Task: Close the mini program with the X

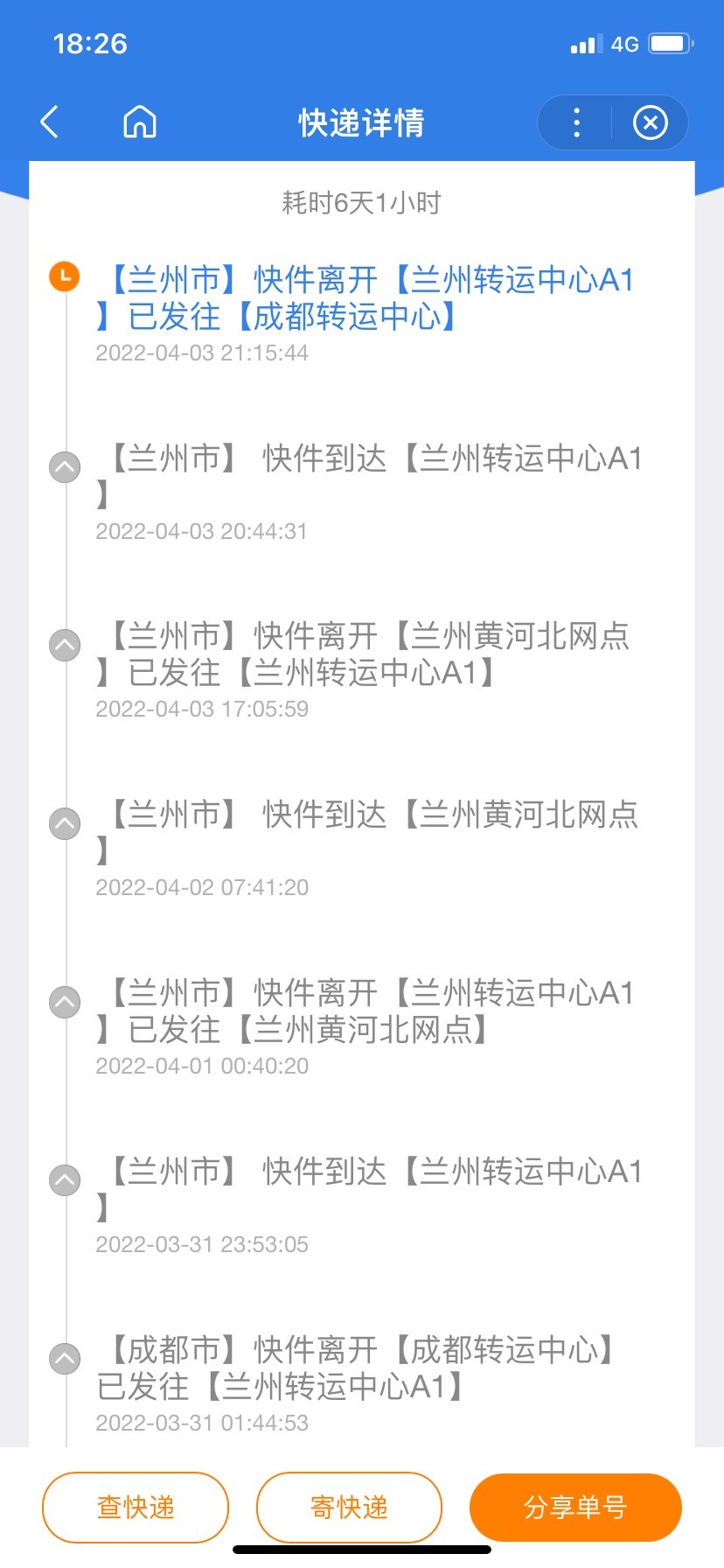Action: 651,122
